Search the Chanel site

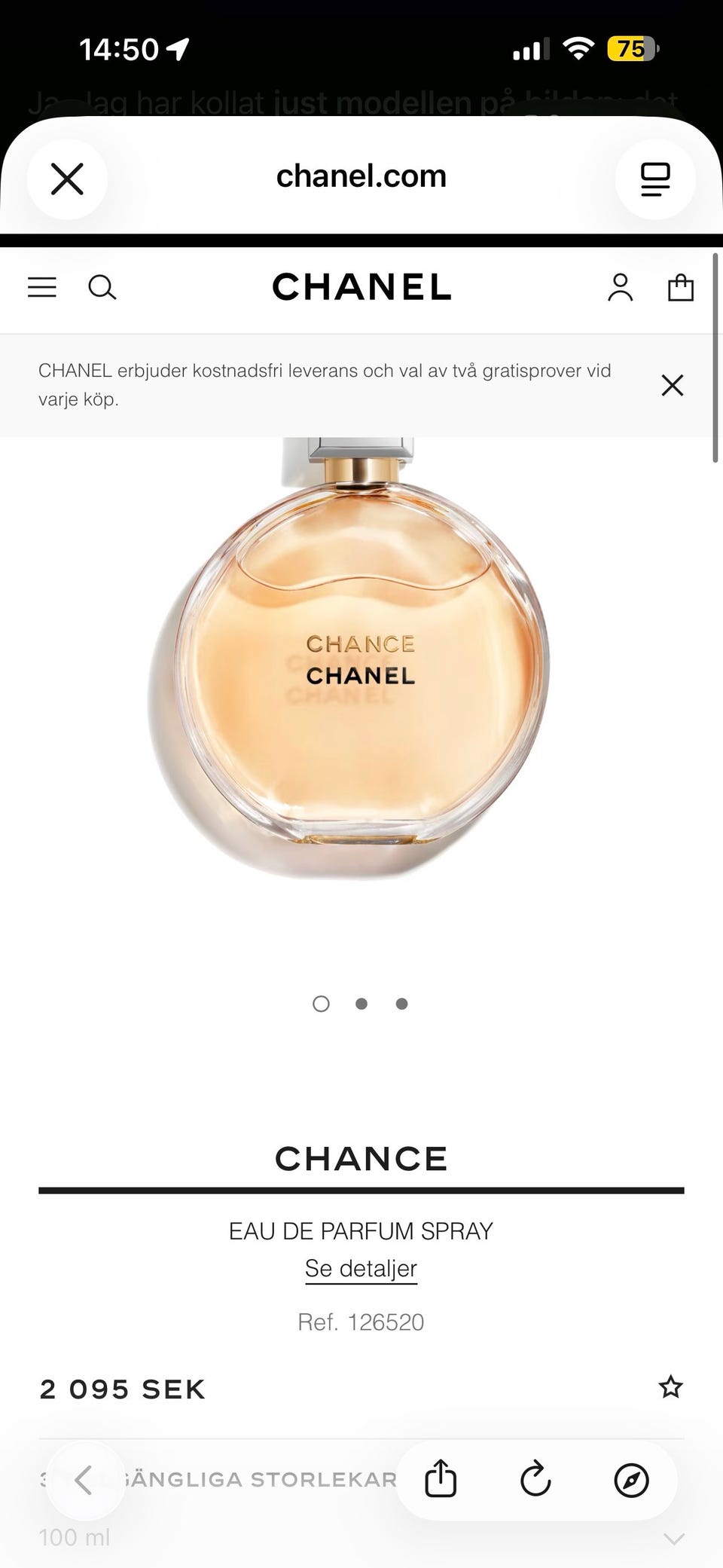[x=102, y=287]
